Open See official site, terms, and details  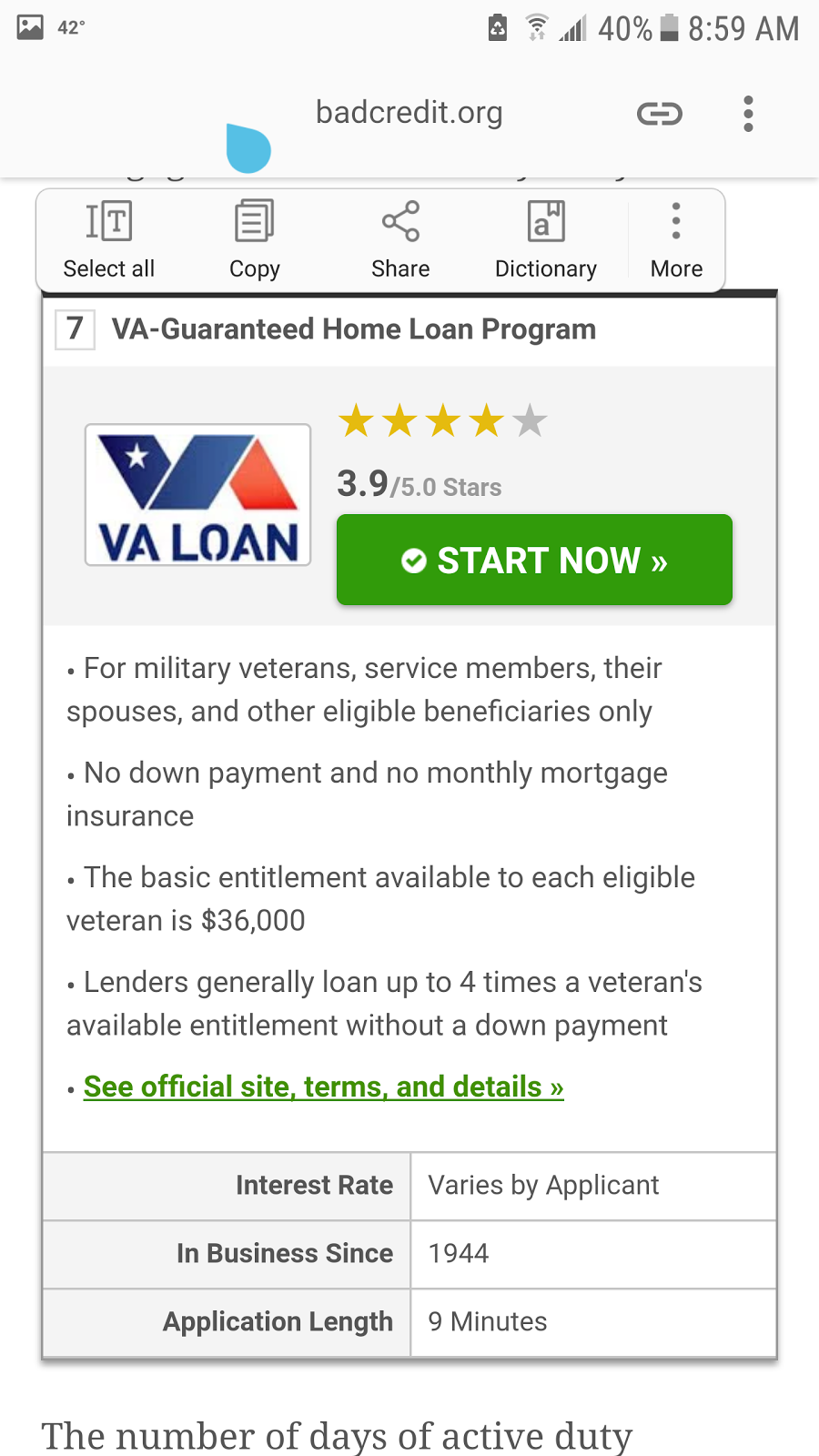click(x=323, y=1087)
